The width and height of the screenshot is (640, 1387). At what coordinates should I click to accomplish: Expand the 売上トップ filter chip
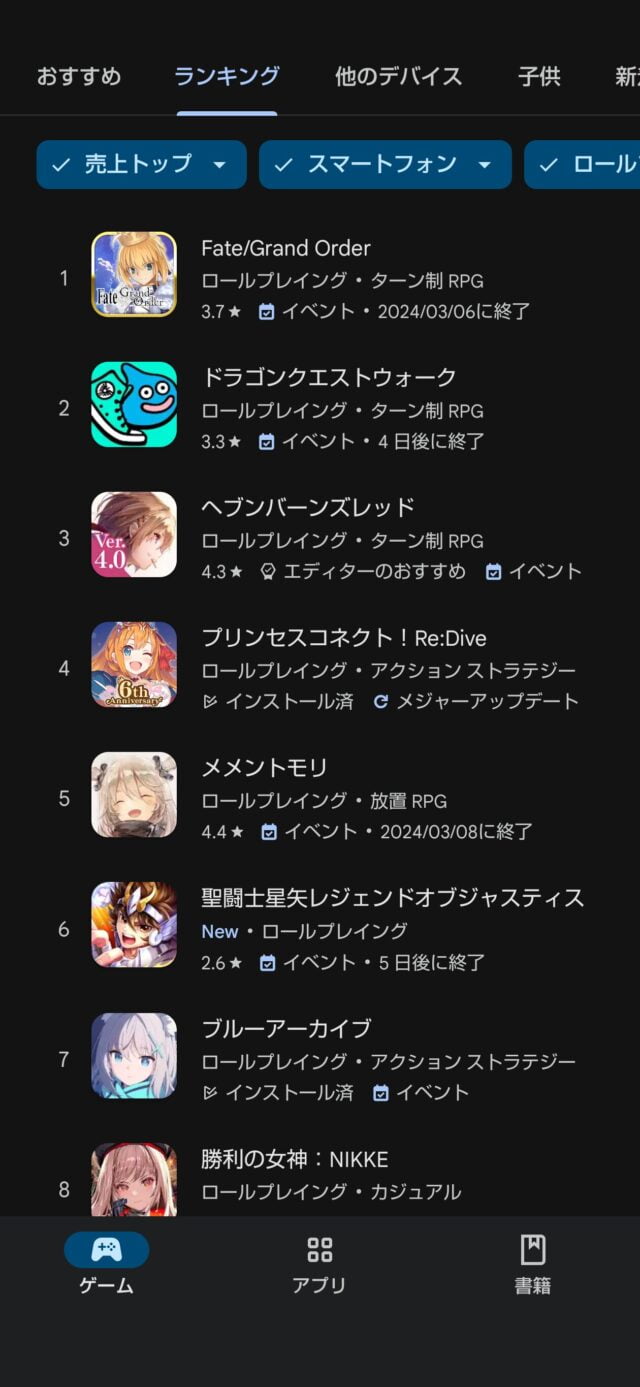pyautogui.click(x=141, y=164)
